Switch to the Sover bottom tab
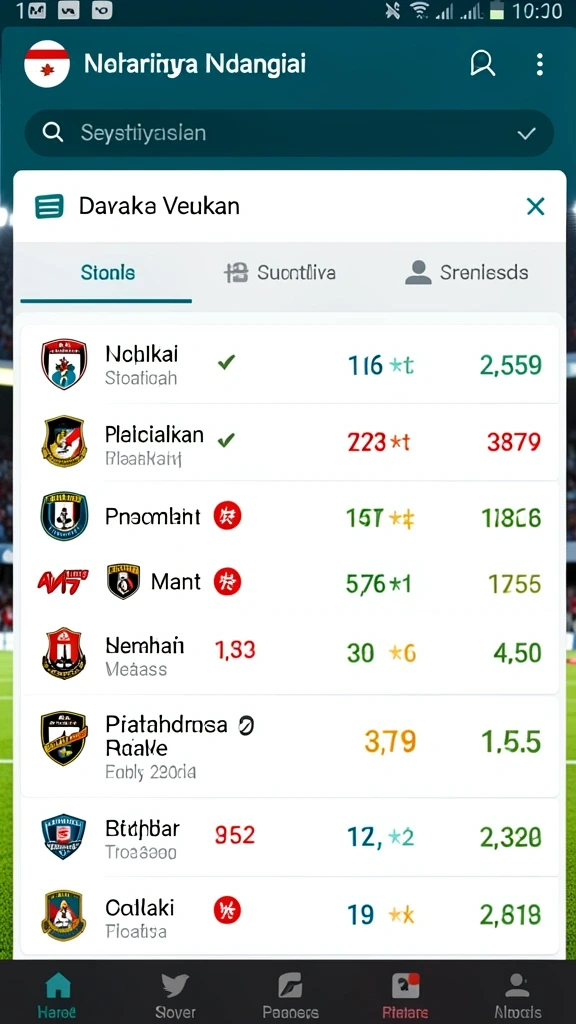The image size is (576, 1024). 175,995
